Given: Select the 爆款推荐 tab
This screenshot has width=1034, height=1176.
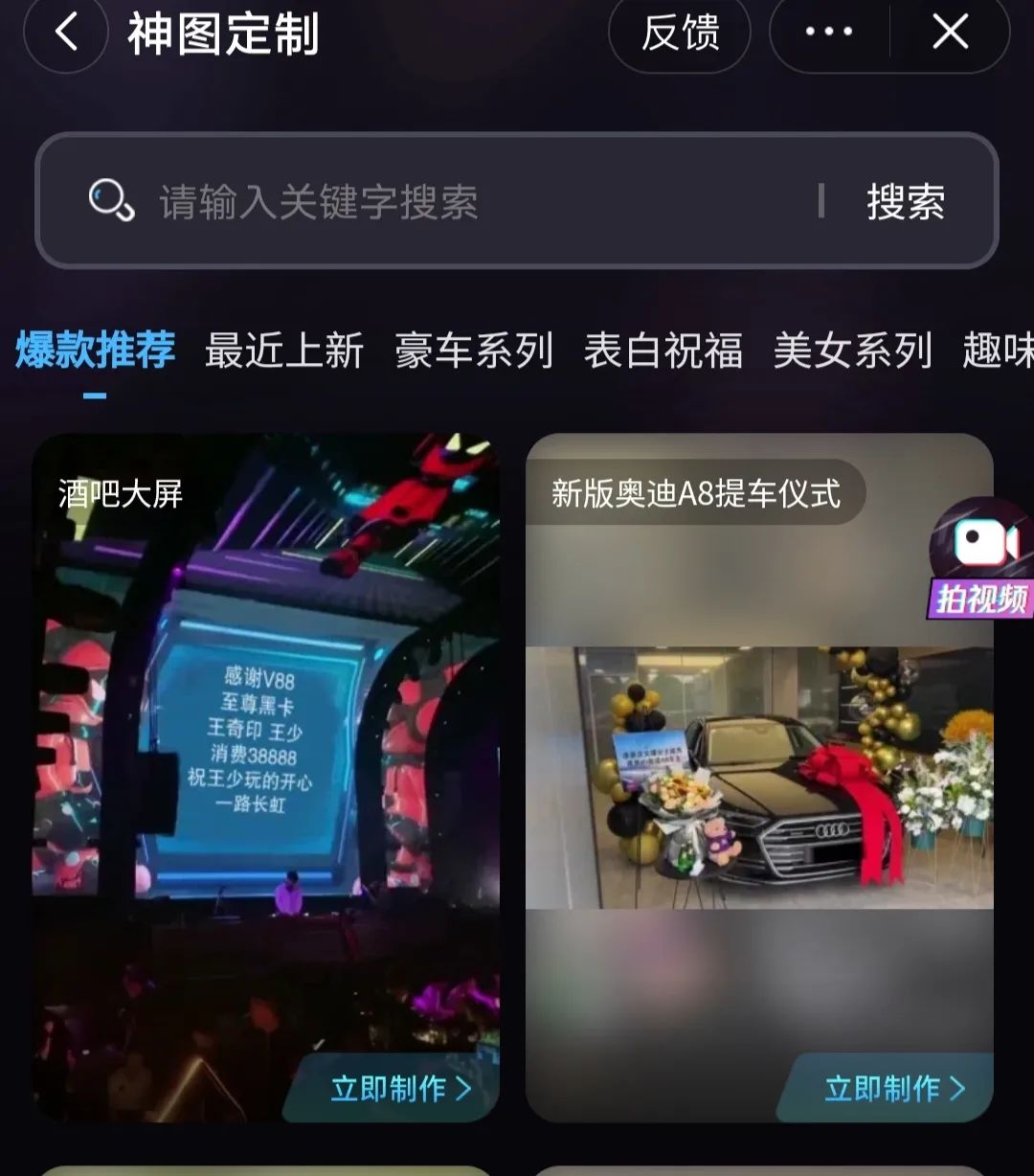Looking at the screenshot, I should pos(95,351).
